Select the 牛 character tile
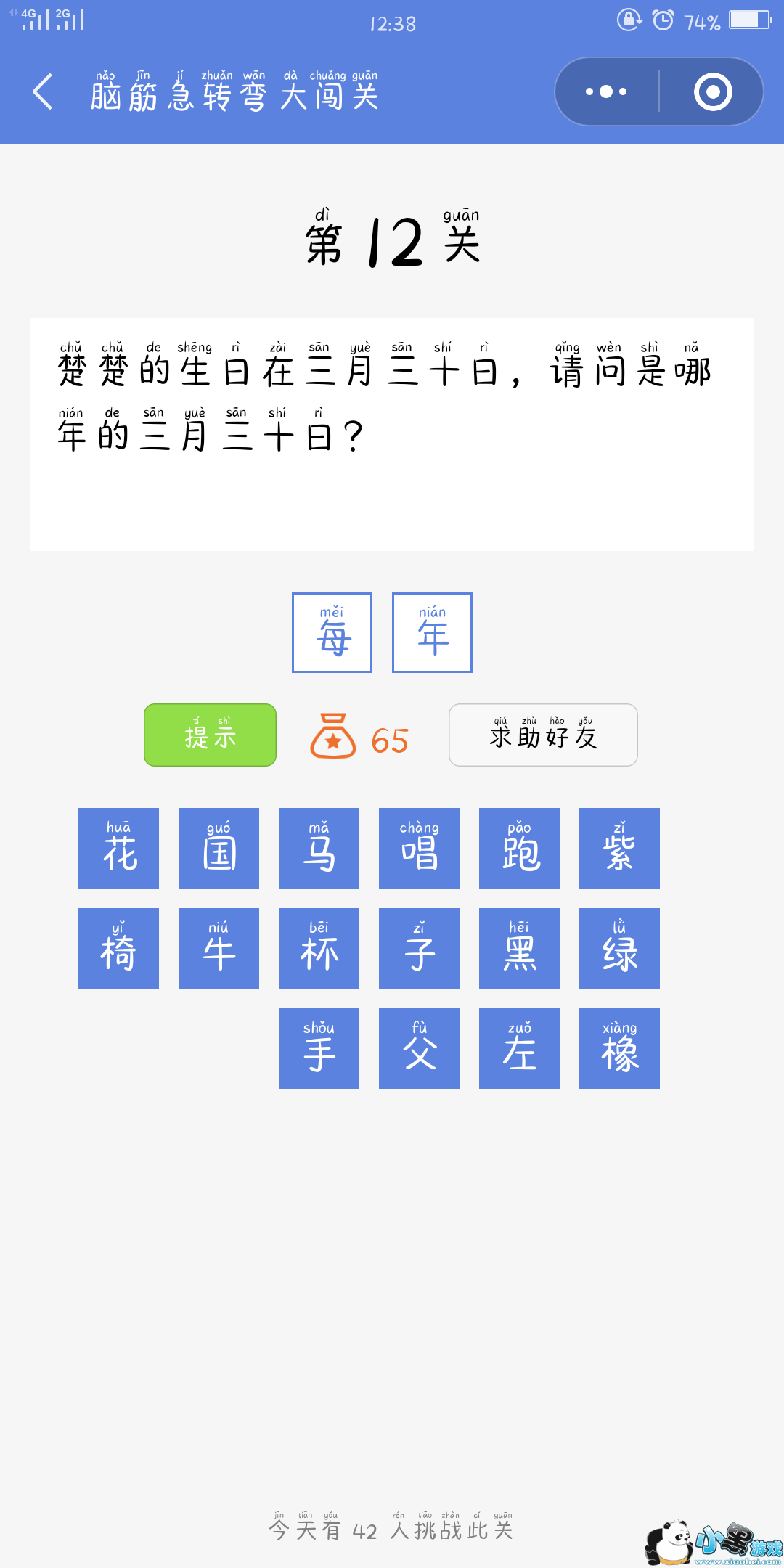Screen dimensions: 784x1568 (219, 948)
